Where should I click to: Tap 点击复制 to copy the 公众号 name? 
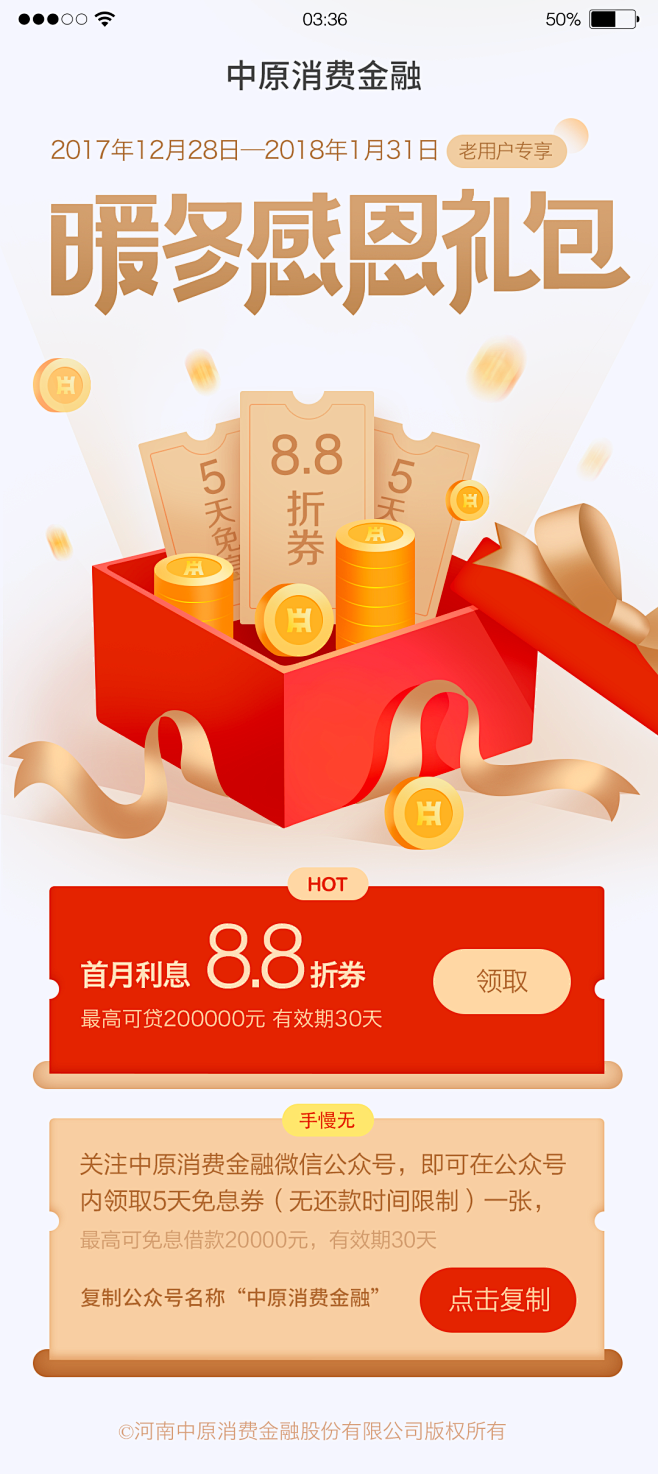[498, 1299]
